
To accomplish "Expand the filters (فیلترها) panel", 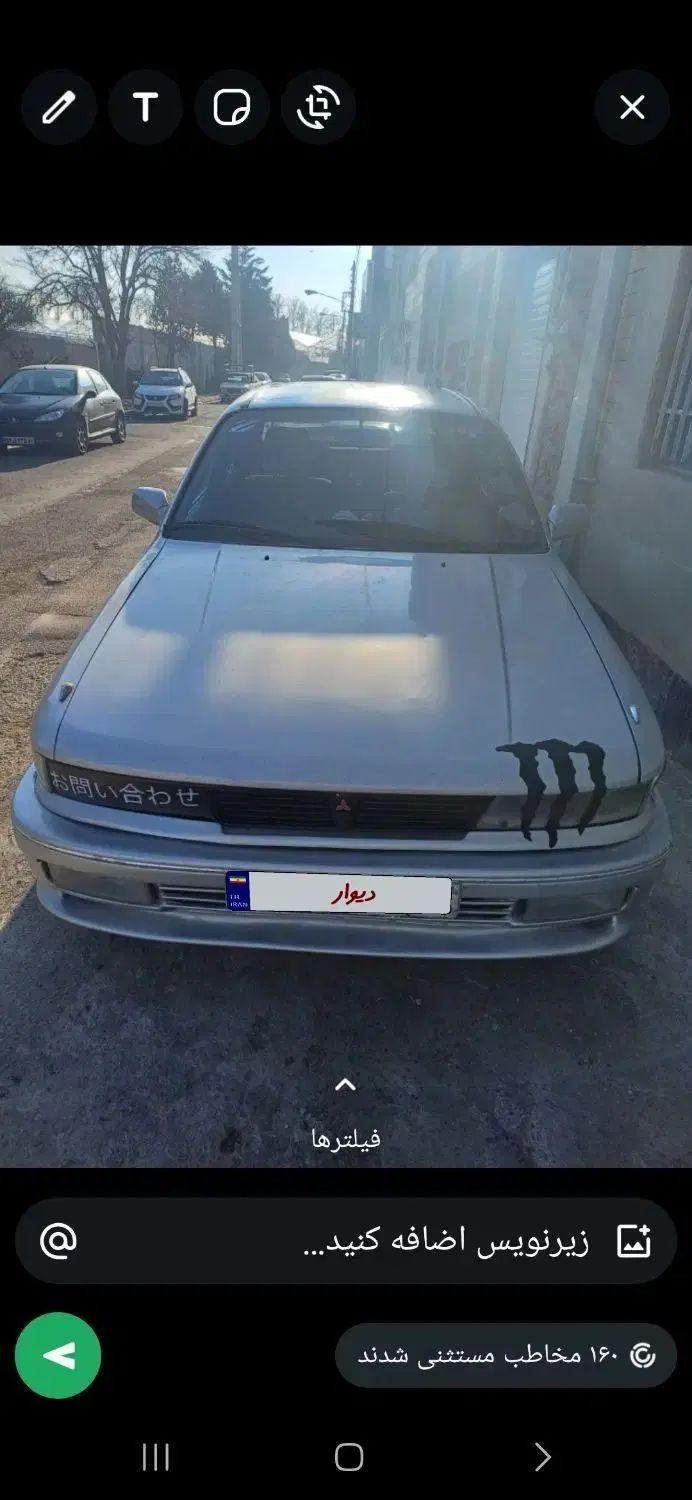I will pos(345,1110).
